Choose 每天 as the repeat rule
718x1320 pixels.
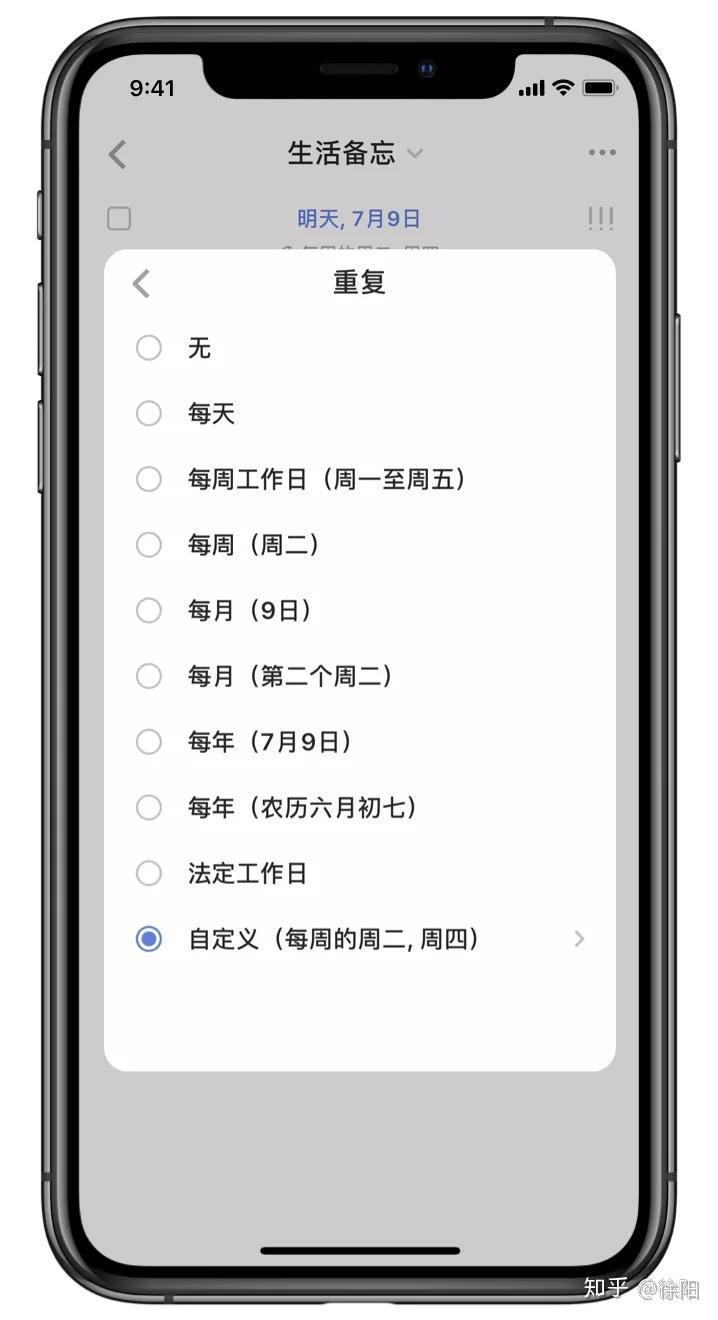149,414
